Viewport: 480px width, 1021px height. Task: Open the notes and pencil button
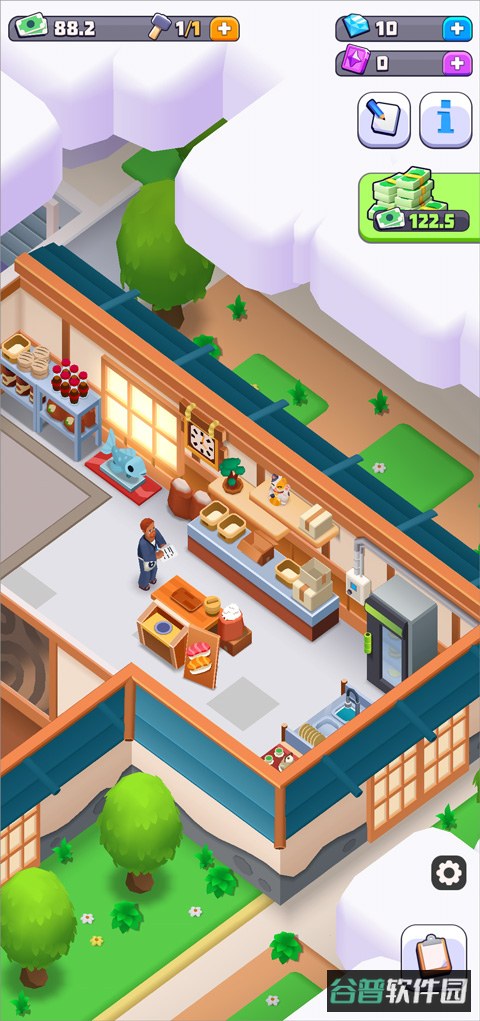coord(384,120)
